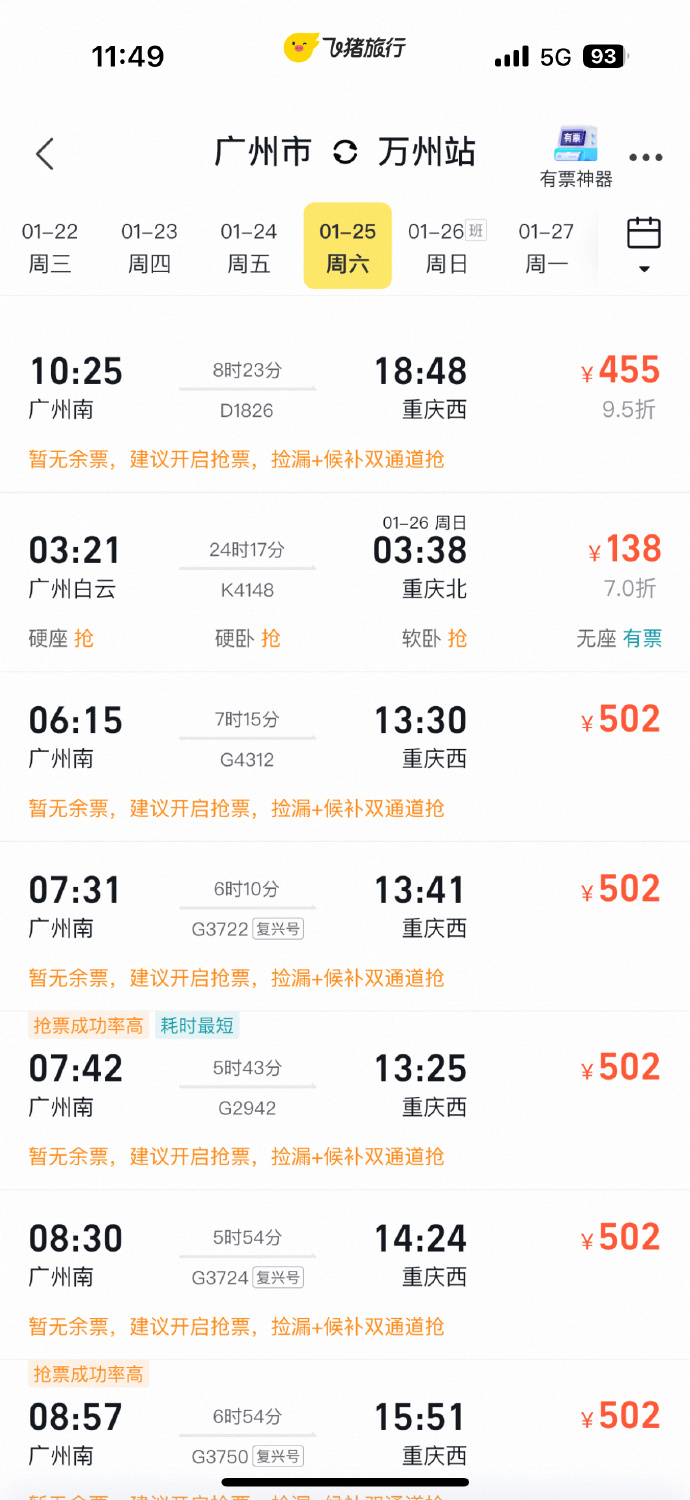This screenshot has width=690, height=1500.
Task: Select the 01-26 周日 date
Action: (446, 247)
